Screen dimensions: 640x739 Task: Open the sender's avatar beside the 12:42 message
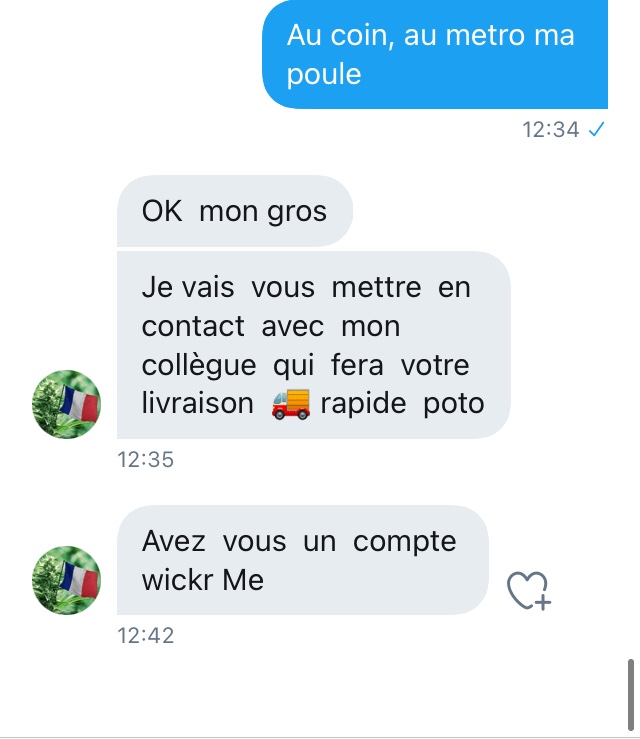click(x=67, y=580)
